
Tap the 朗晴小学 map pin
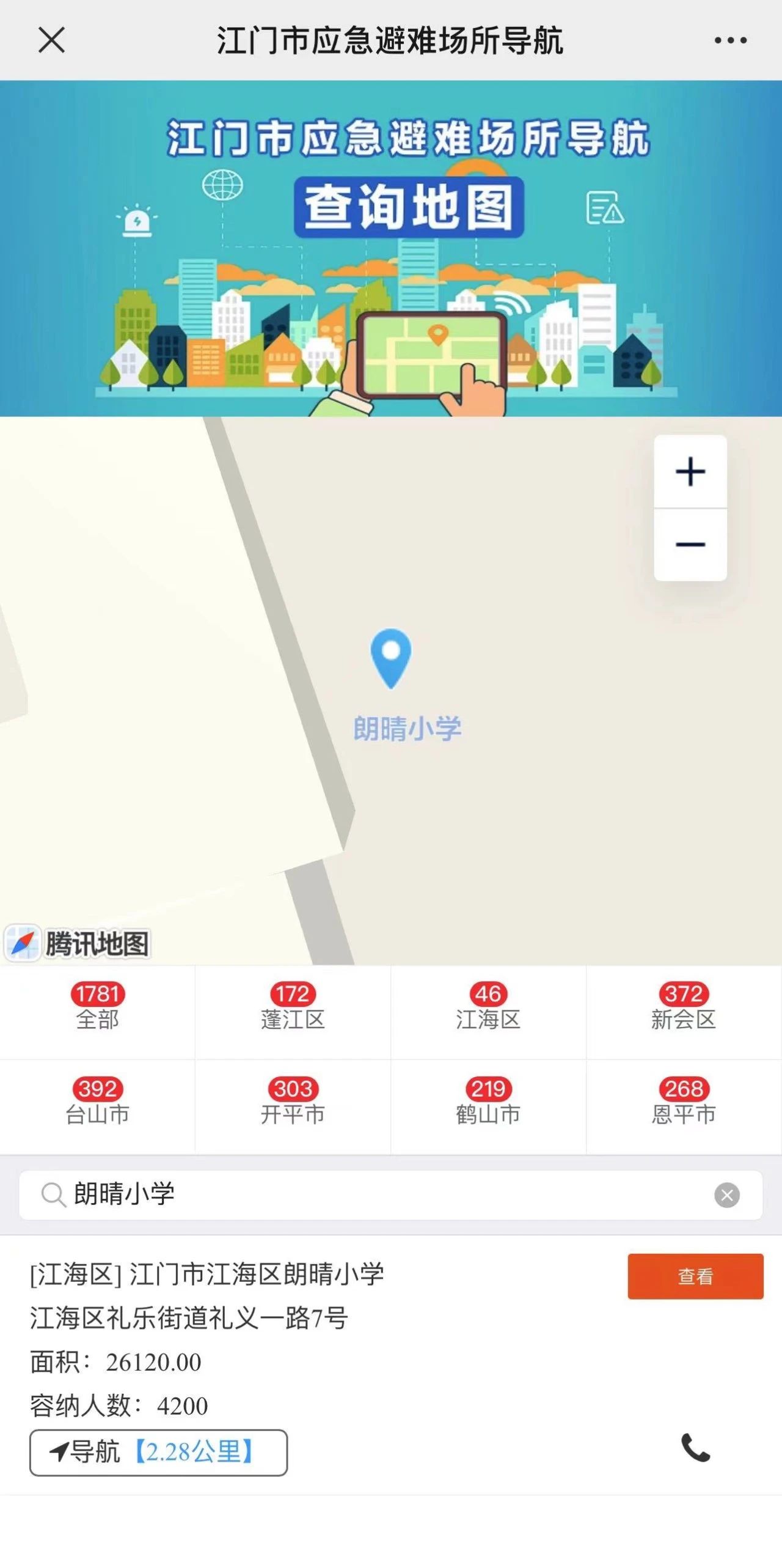click(391, 658)
